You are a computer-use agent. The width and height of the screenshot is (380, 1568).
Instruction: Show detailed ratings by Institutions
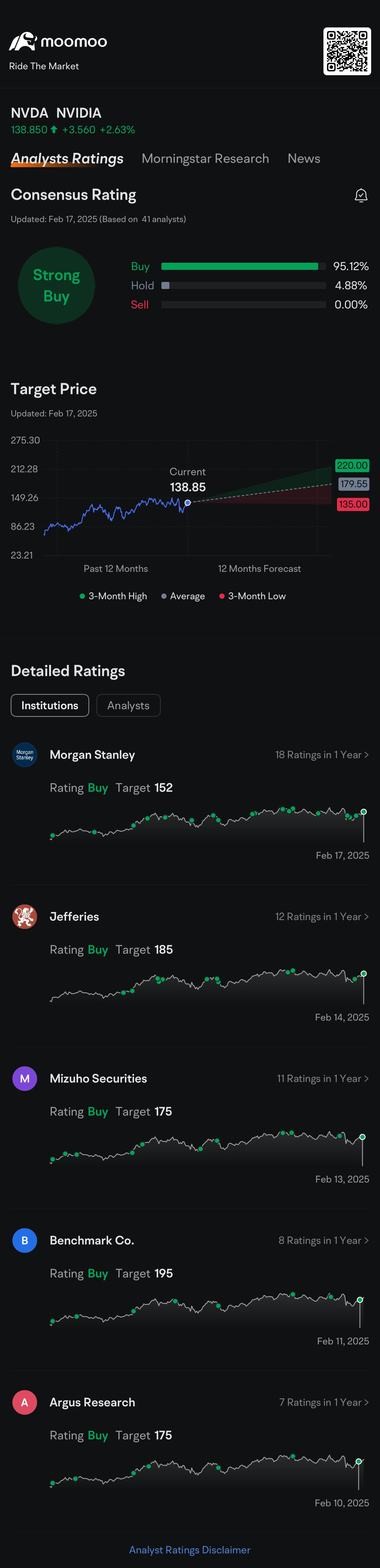click(x=50, y=705)
